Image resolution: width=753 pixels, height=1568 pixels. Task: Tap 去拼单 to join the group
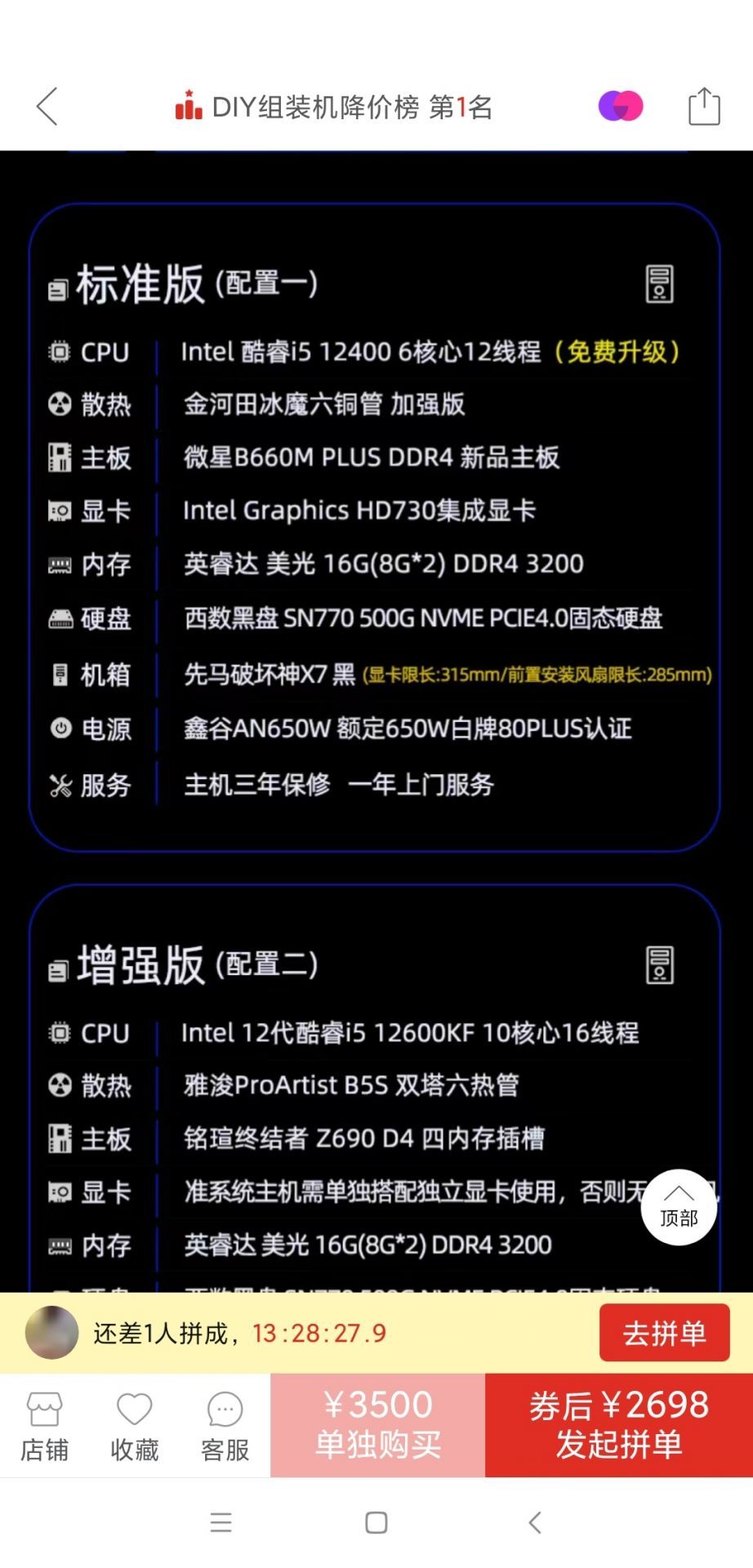pyautogui.click(x=664, y=1333)
